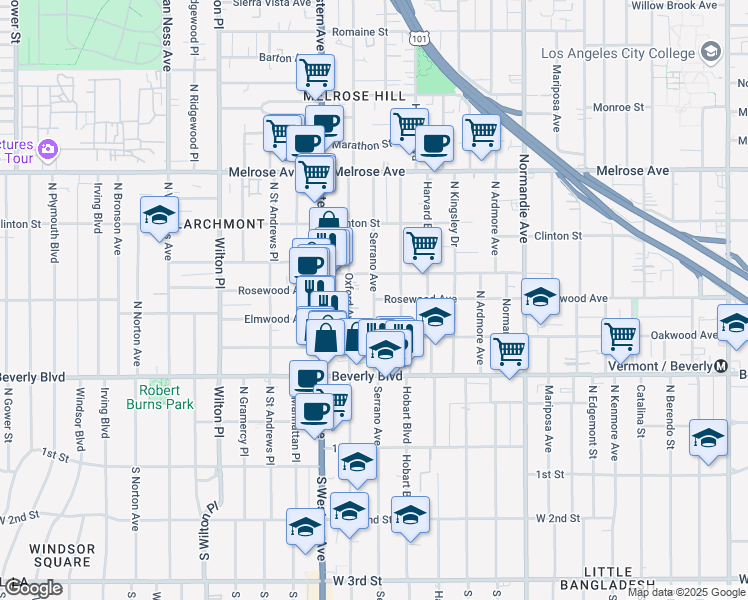Open the school marker on Rosewood Ave near Normandie

tap(540, 296)
